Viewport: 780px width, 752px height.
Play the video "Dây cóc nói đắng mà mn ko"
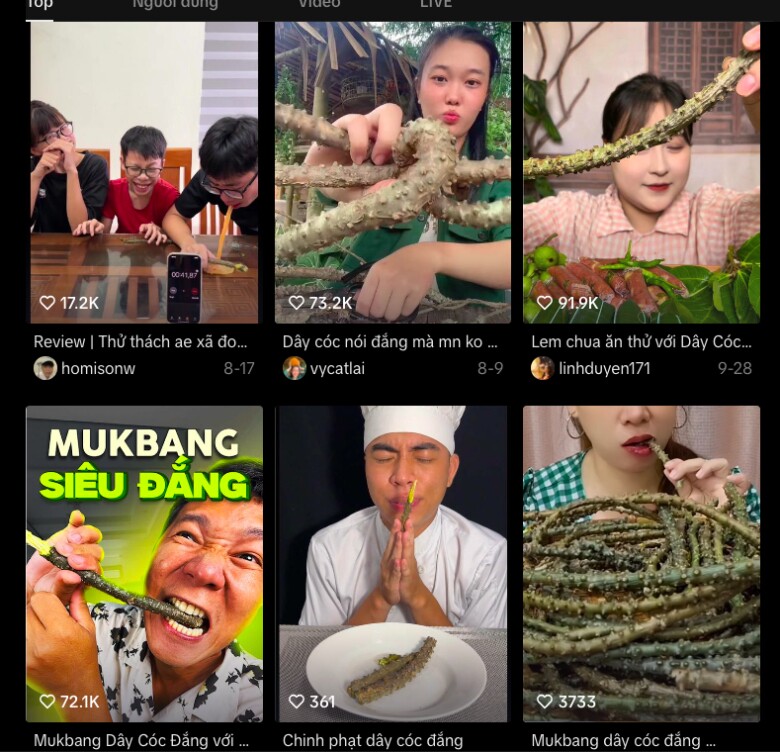pos(392,172)
